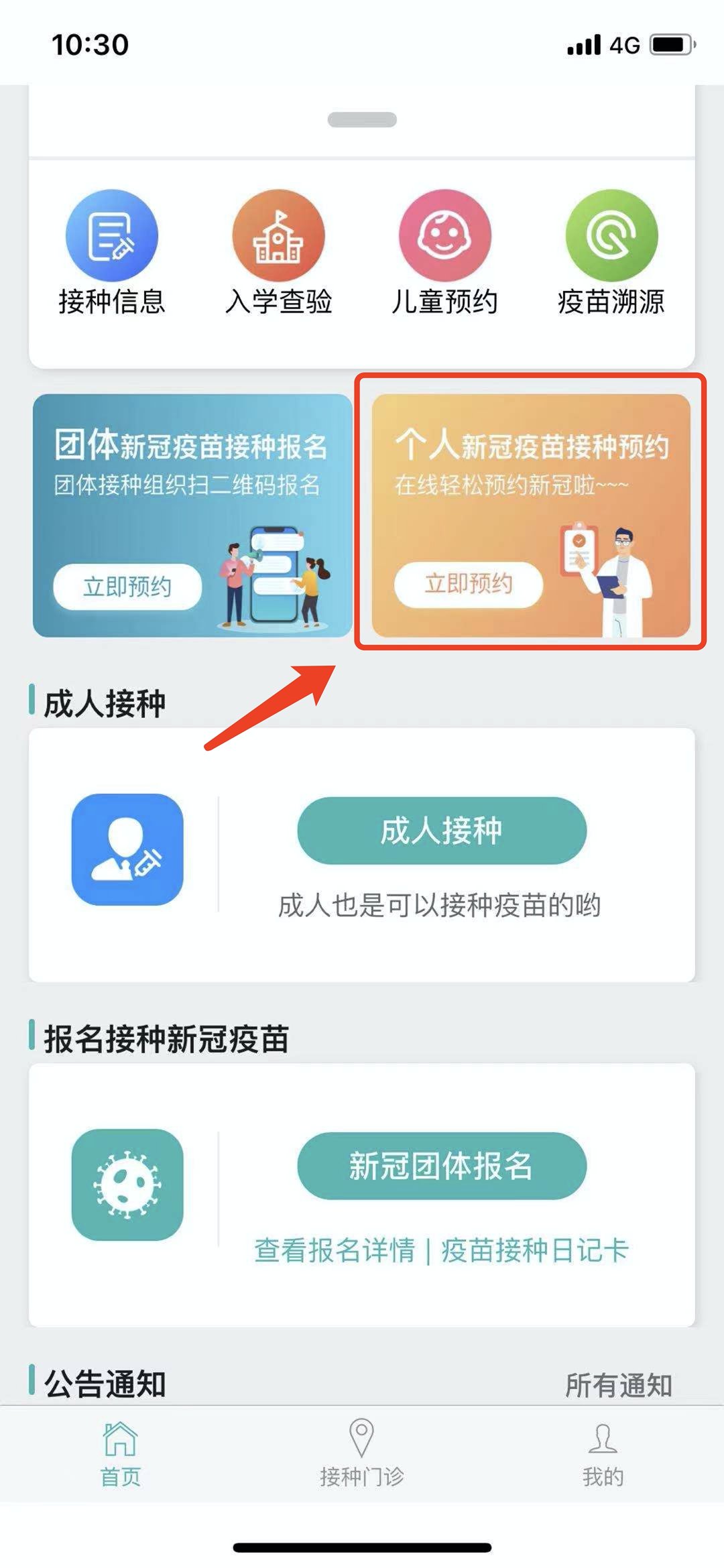Image resolution: width=724 pixels, height=1568 pixels.
Task: Switch to the 接种门诊 tab
Action: (362, 1455)
